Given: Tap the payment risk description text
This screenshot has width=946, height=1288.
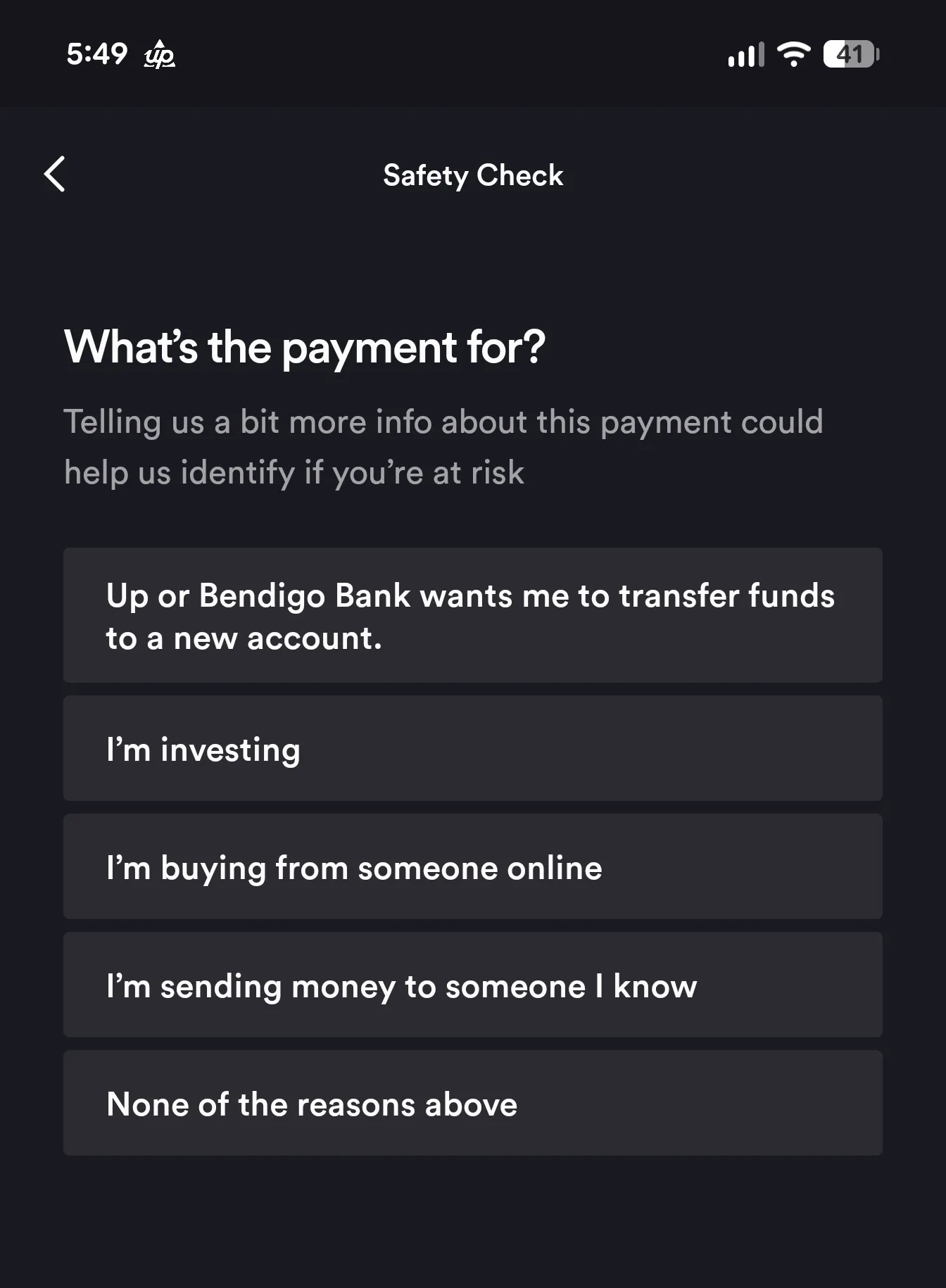Looking at the screenshot, I should pos(443,447).
